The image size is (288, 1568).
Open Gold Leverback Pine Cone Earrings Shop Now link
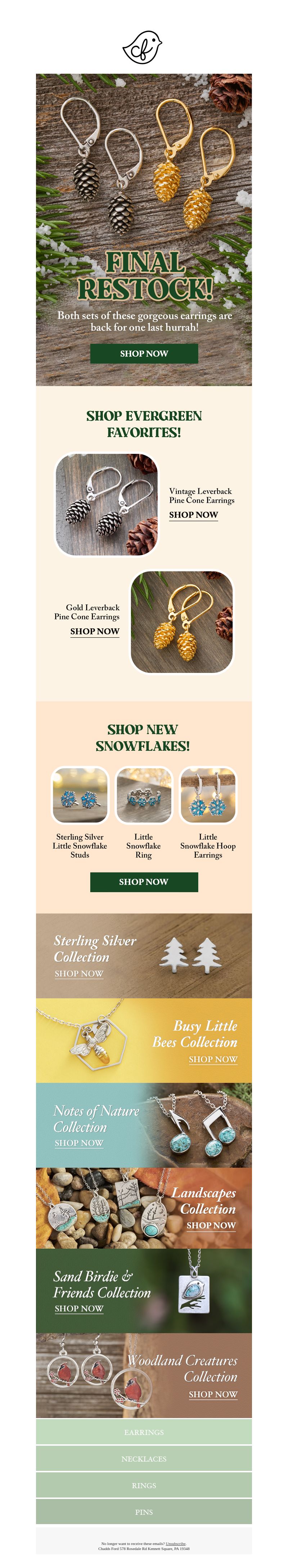pyautogui.click(x=94, y=631)
